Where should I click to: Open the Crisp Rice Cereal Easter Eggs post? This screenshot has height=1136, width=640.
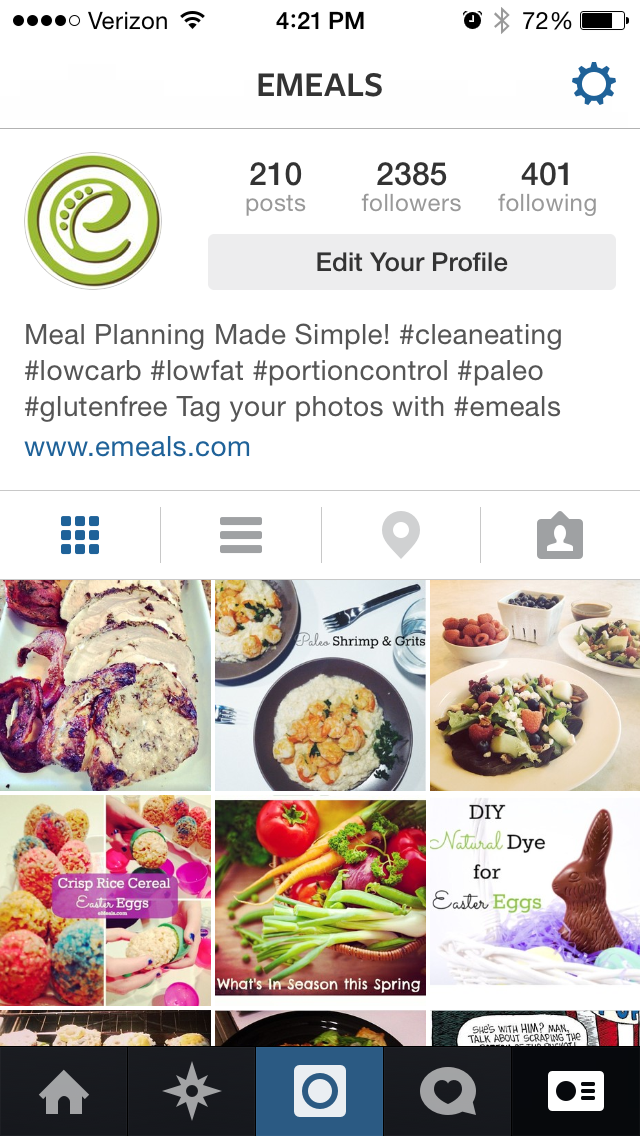[x=105, y=900]
